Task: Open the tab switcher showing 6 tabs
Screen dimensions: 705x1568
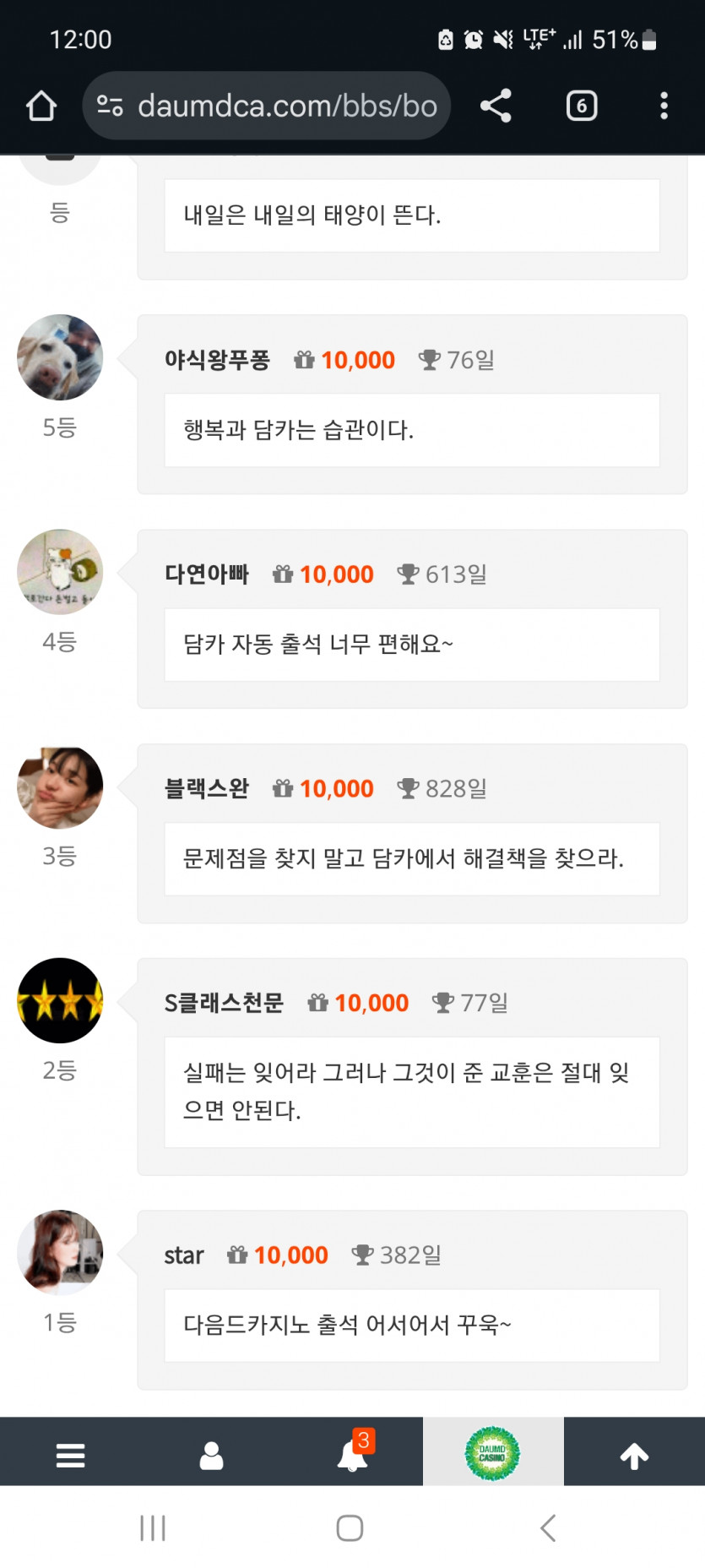Action: (580, 105)
